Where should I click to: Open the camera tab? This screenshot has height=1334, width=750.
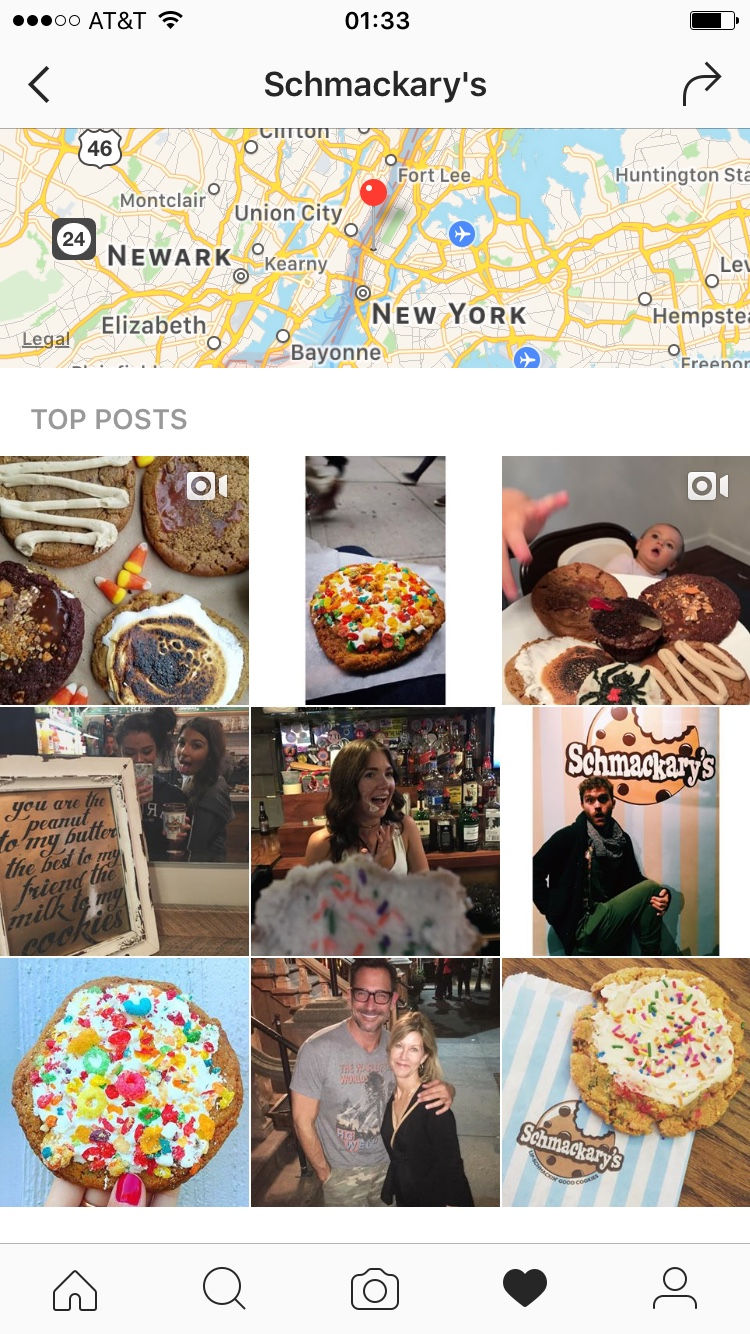tap(375, 1289)
